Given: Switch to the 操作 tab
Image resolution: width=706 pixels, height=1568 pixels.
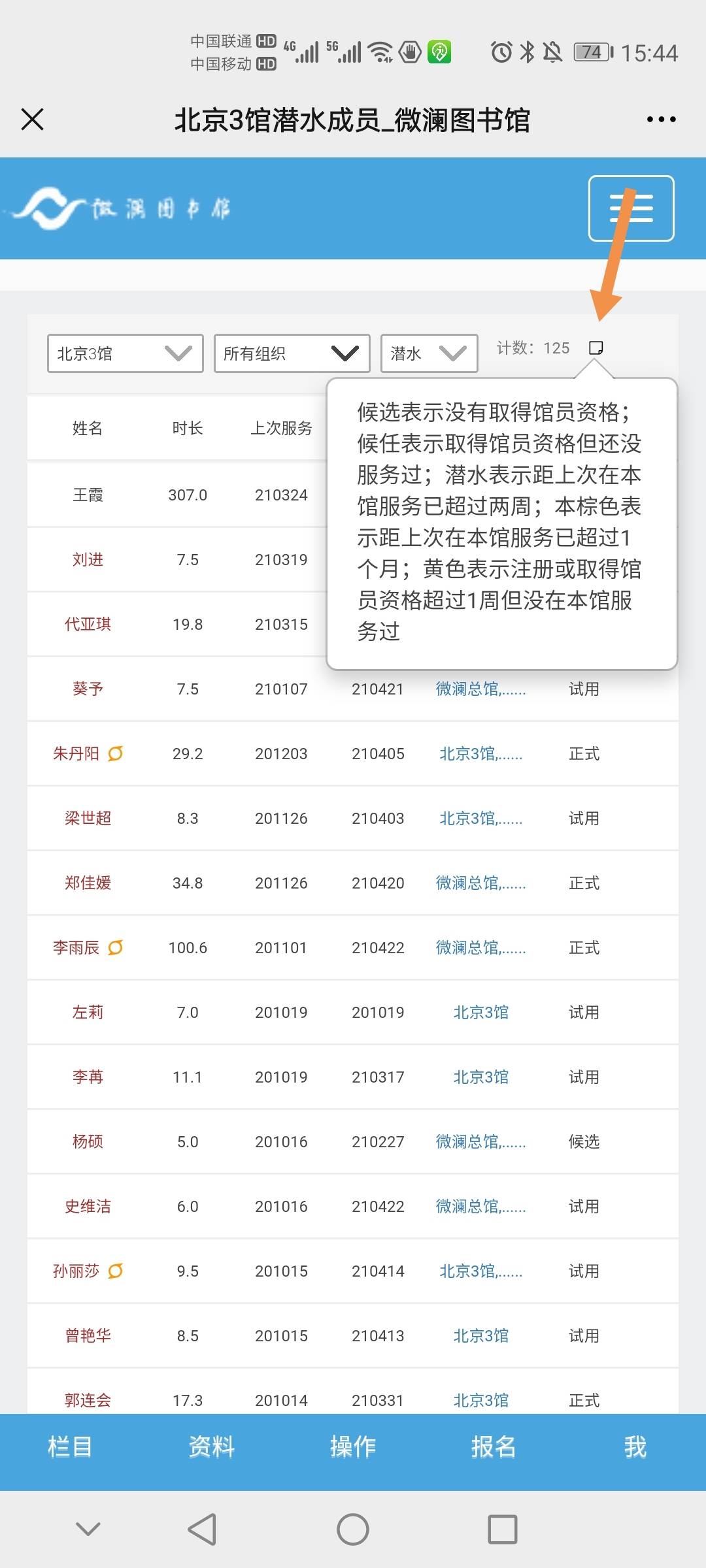Looking at the screenshot, I should (x=353, y=1446).
